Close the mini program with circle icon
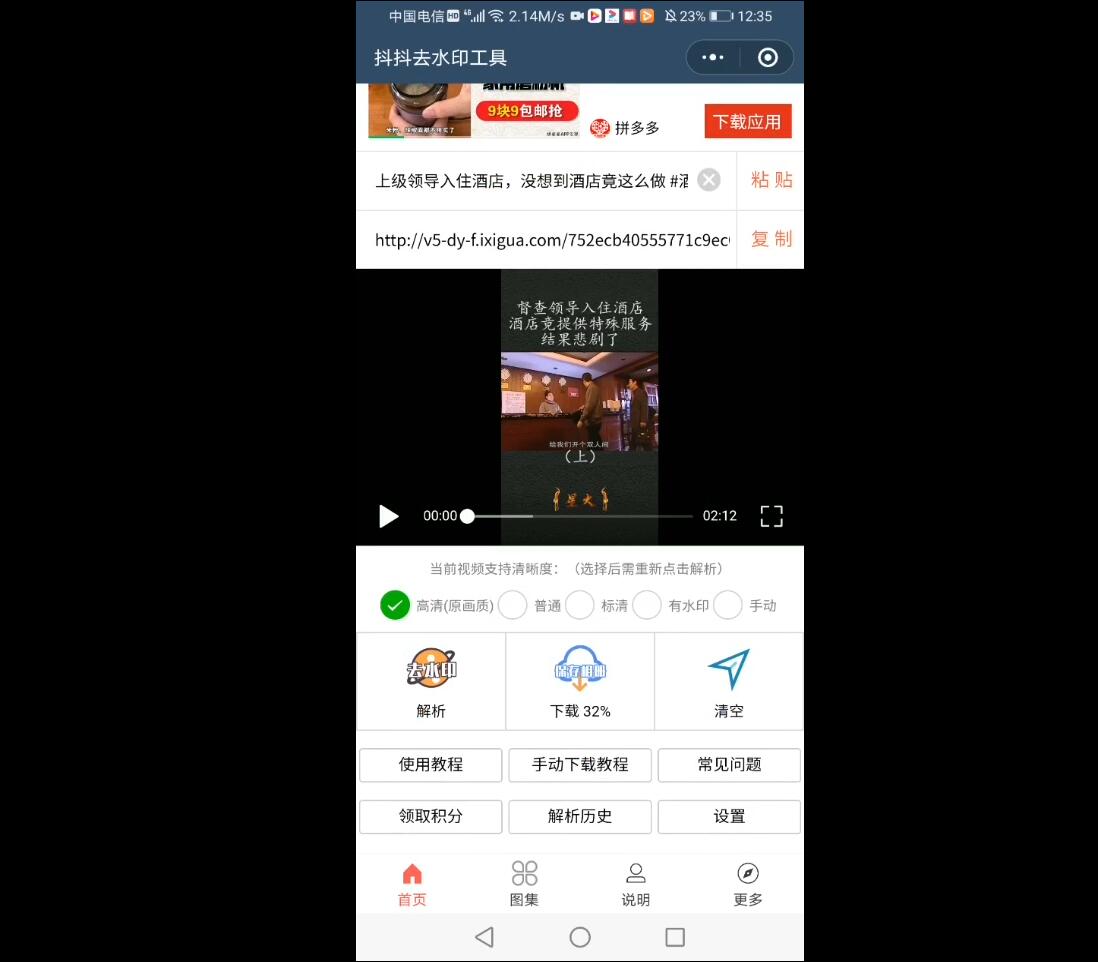The width and height of the screenshot is (1098, 962). pyautogui.click(x=768, y=58)
